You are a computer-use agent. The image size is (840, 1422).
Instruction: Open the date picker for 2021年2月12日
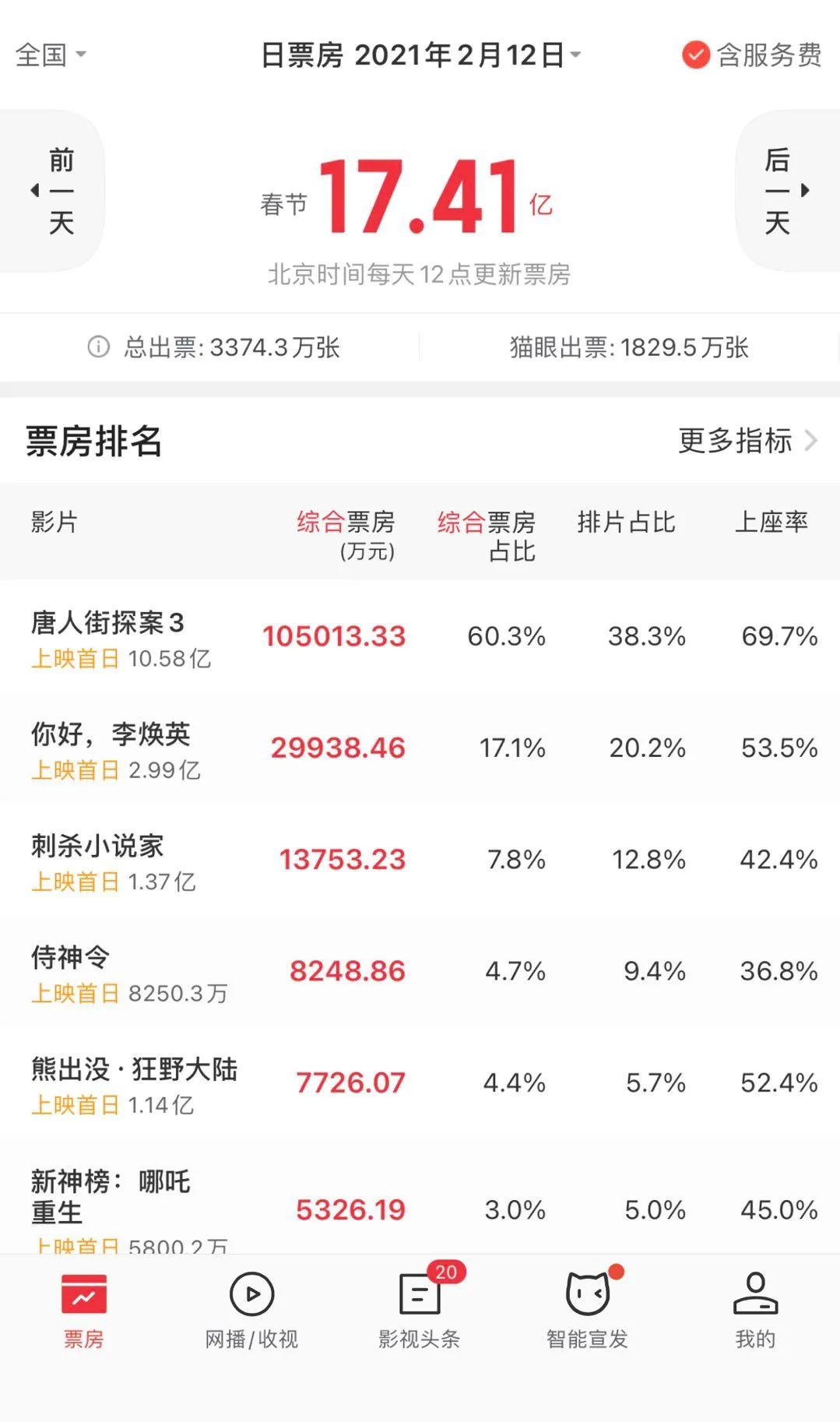pos(420,55)
